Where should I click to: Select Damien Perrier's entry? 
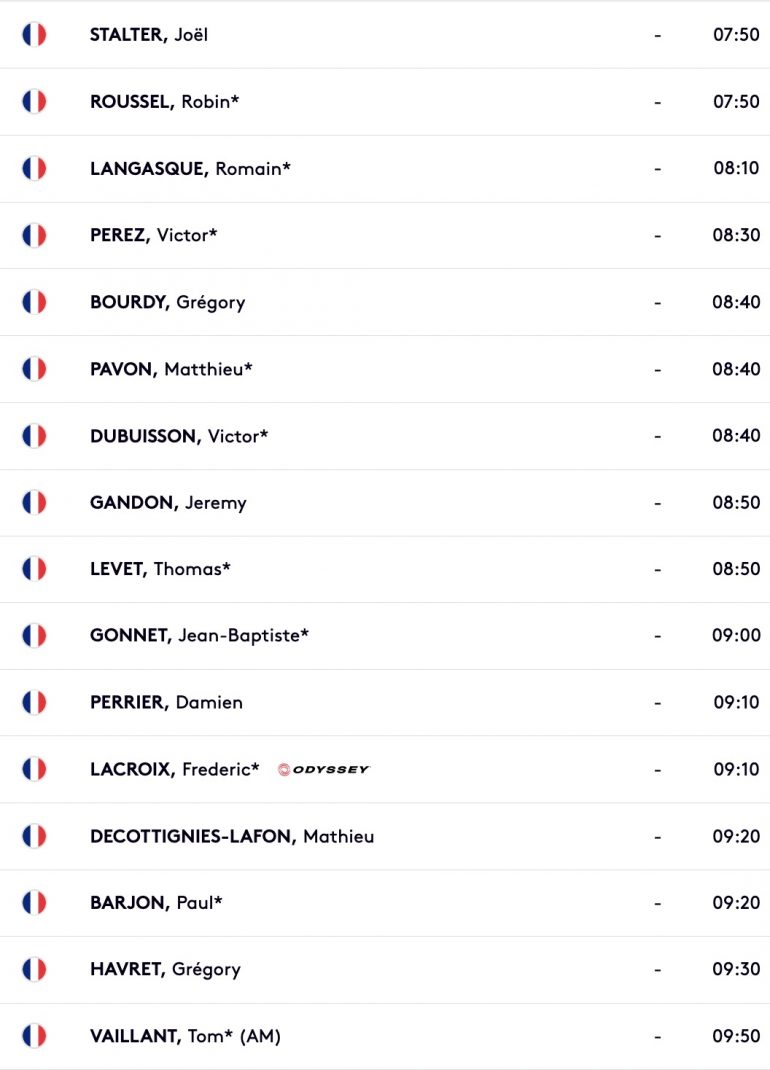click(x=166, y=703)
